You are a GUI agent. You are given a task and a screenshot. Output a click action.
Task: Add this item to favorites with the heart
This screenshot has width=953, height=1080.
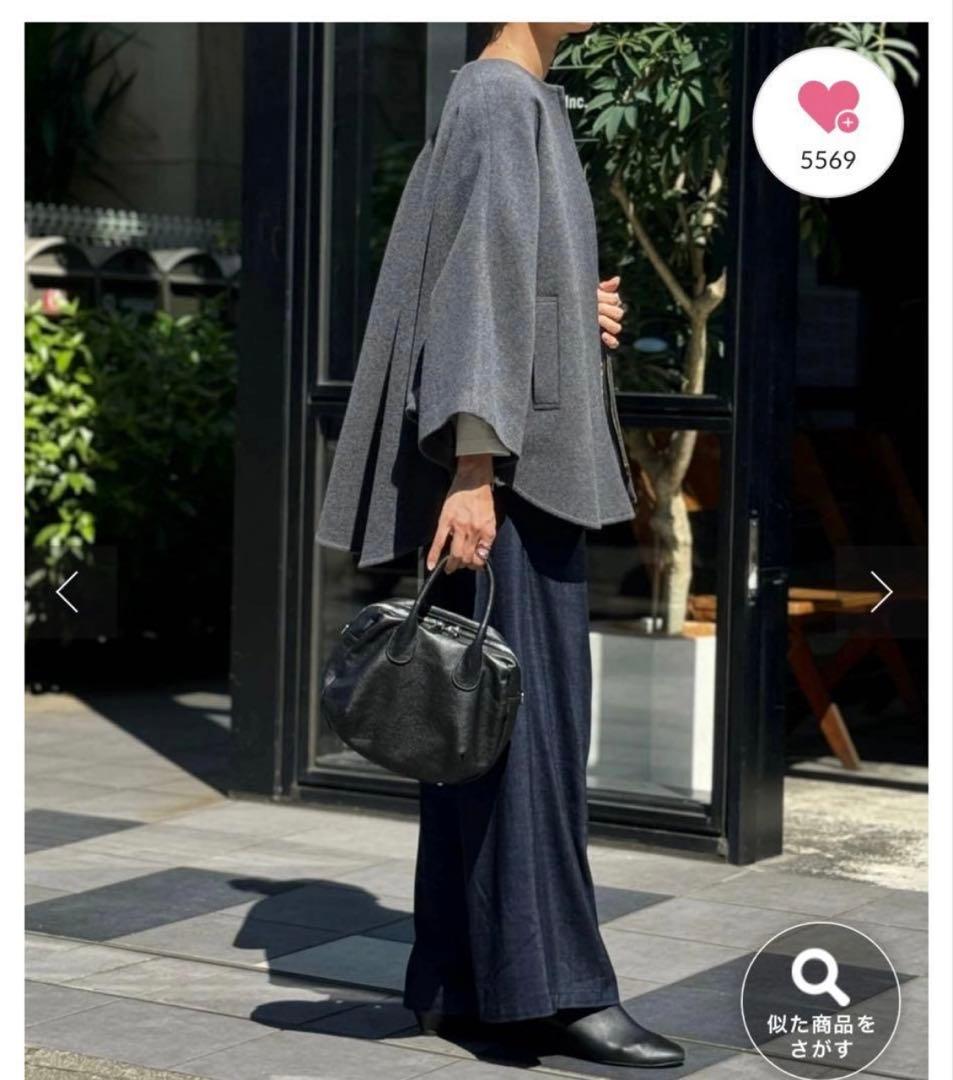click(x=828, y=121)
